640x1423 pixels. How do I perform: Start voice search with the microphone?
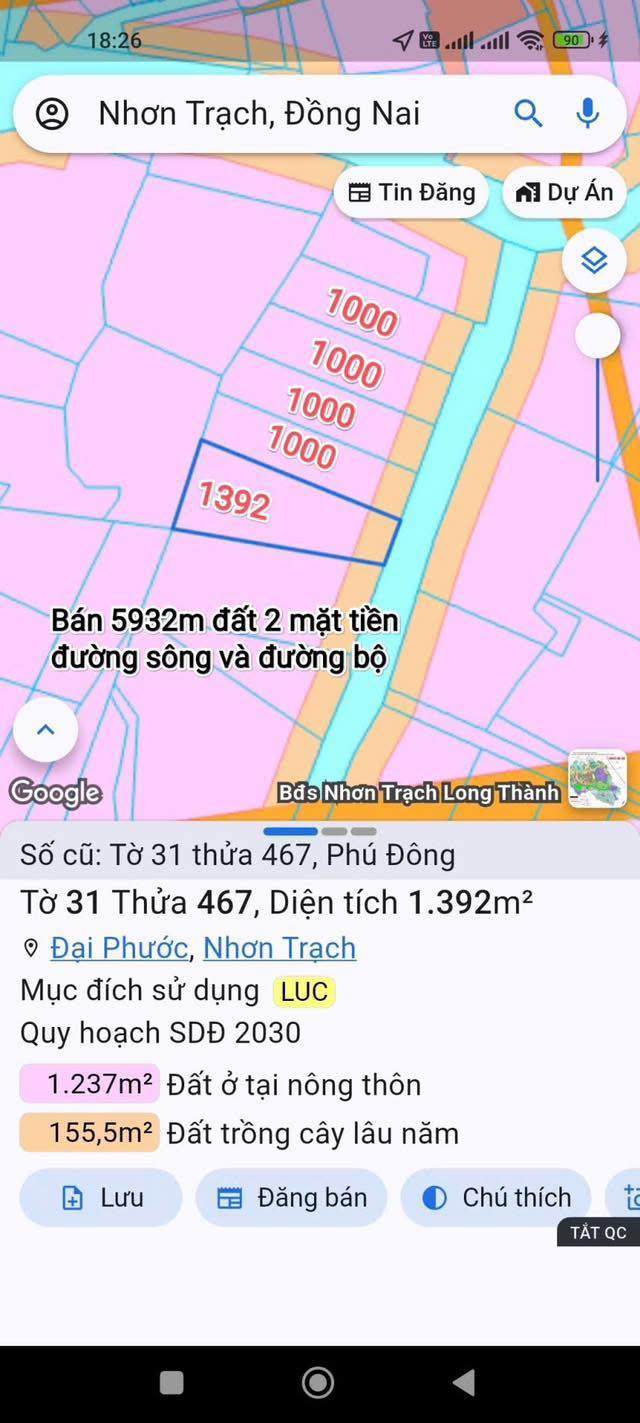(x=588, y=114)
